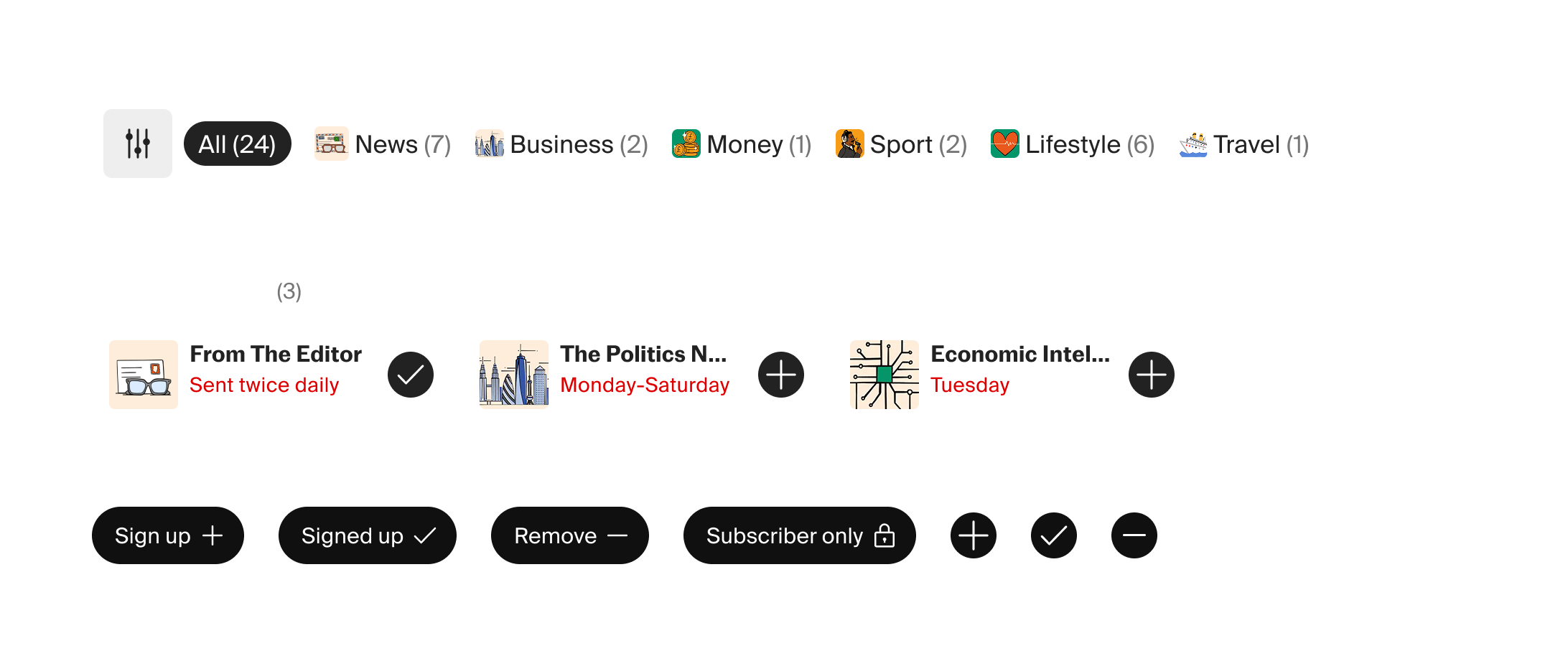The image size is (1568, 656).
Task: Add Economic Intelligence newsletter via plus
Action: pyautogui.click(x=1152, y=375)
